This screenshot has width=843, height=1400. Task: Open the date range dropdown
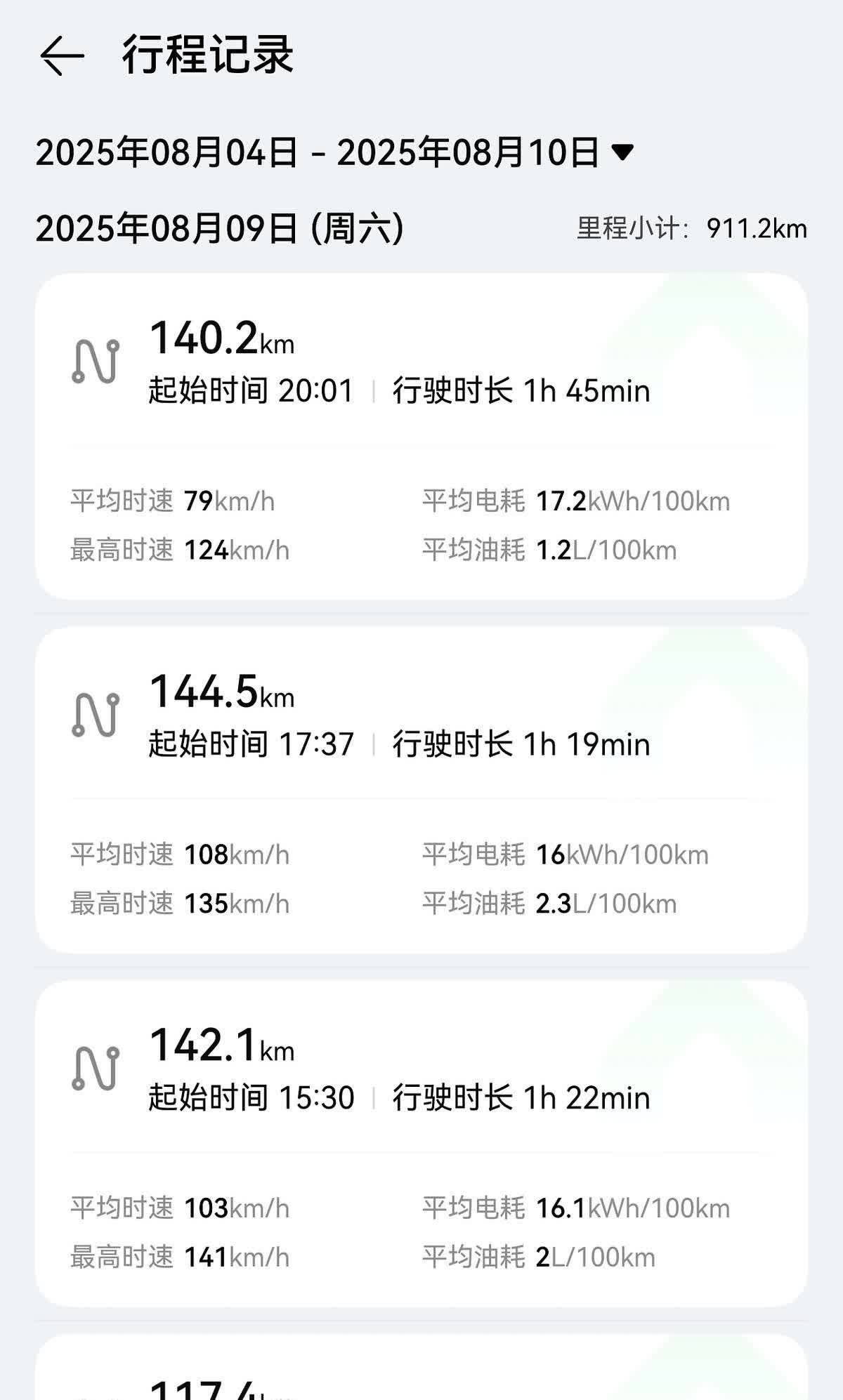[622, 152]
